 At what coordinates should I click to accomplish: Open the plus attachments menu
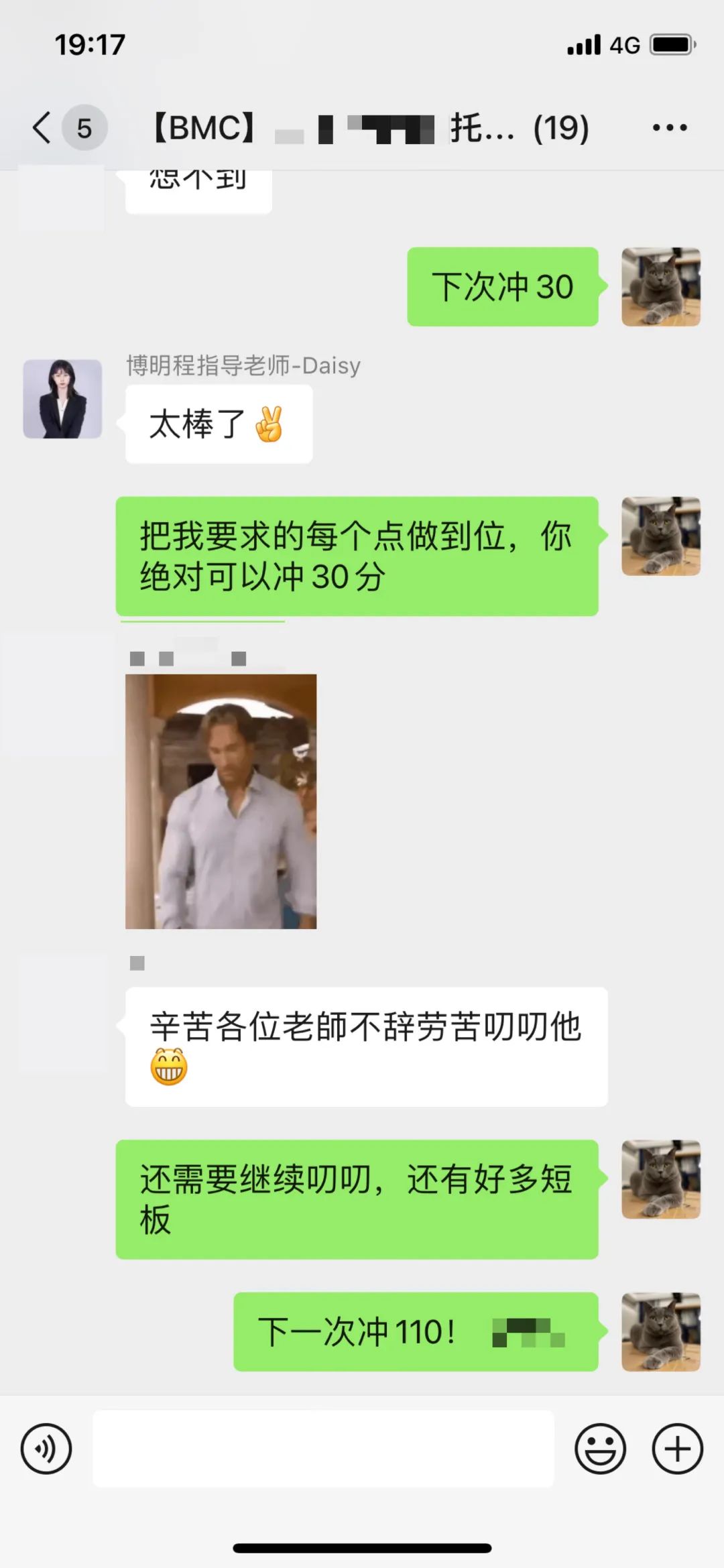click(x=677, y=1449)
